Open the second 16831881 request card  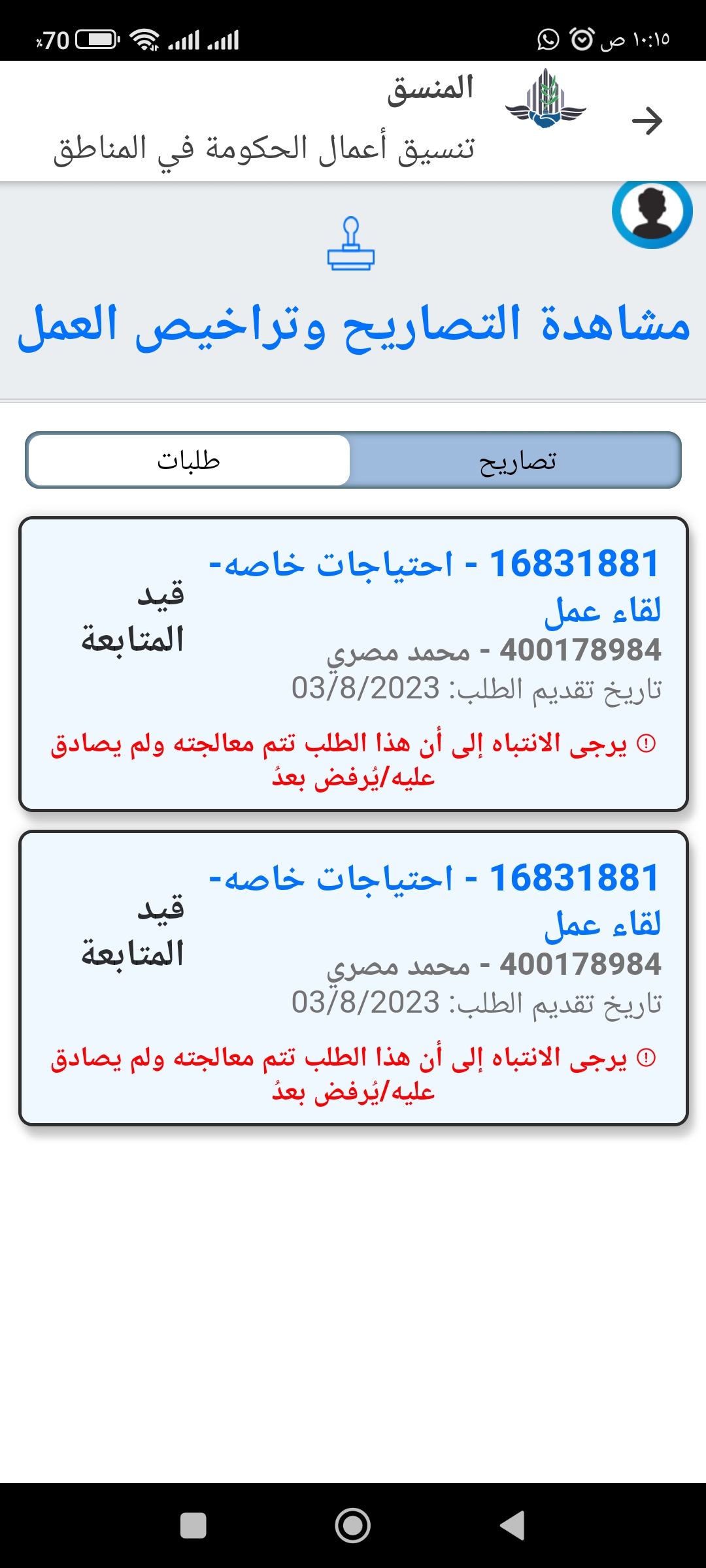(x=354, y=978)
